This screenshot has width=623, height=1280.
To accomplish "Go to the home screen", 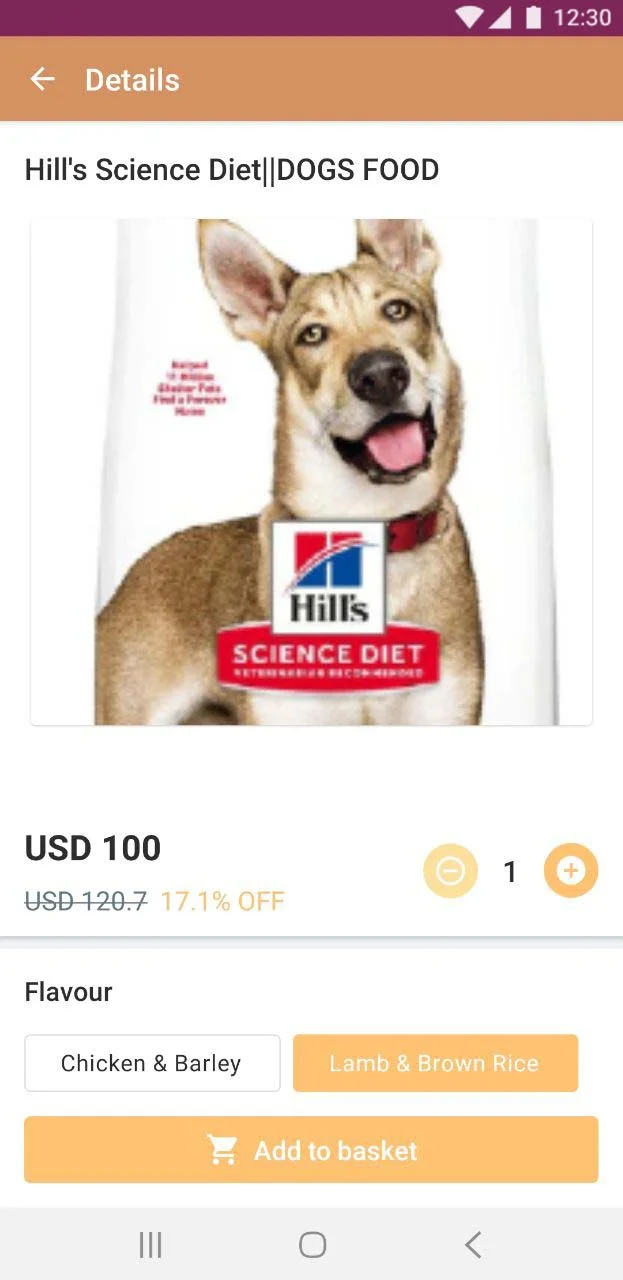I will coord(312,1245).
